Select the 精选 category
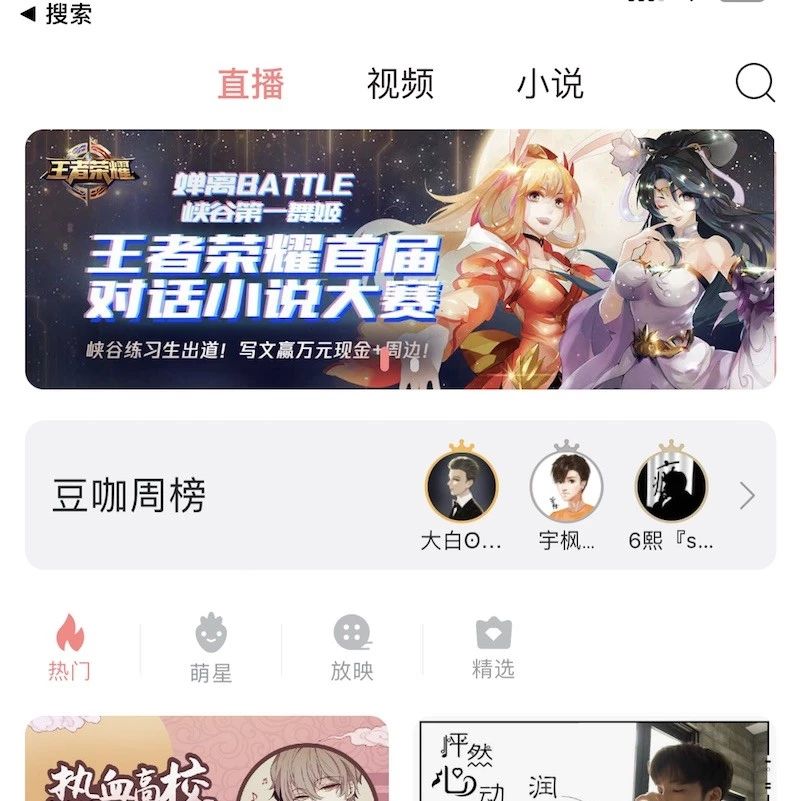Image resolution: width=800 pixels, height=801 pixels. pyautogui.click(x=493, y=648)
